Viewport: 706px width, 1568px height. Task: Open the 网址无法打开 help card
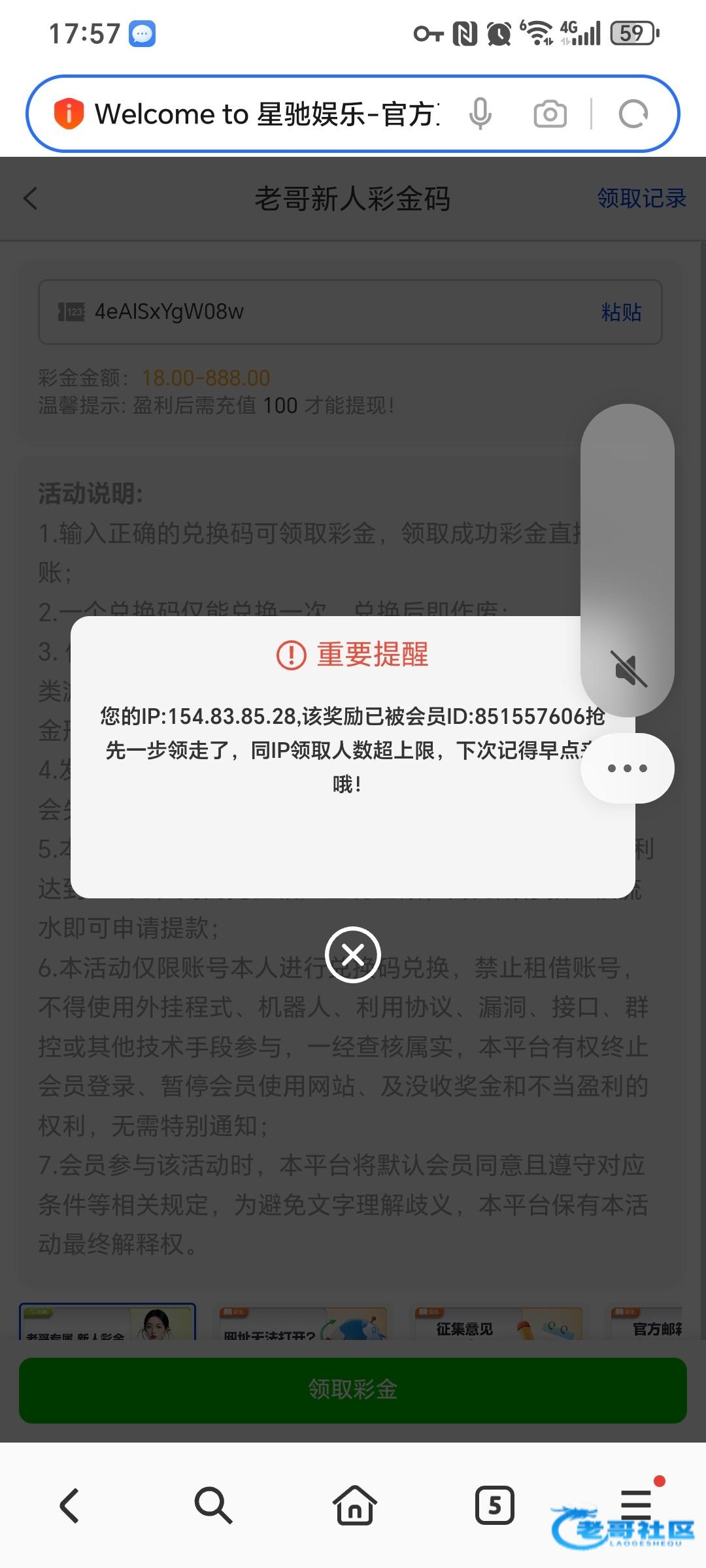[x=302, y=1323]
